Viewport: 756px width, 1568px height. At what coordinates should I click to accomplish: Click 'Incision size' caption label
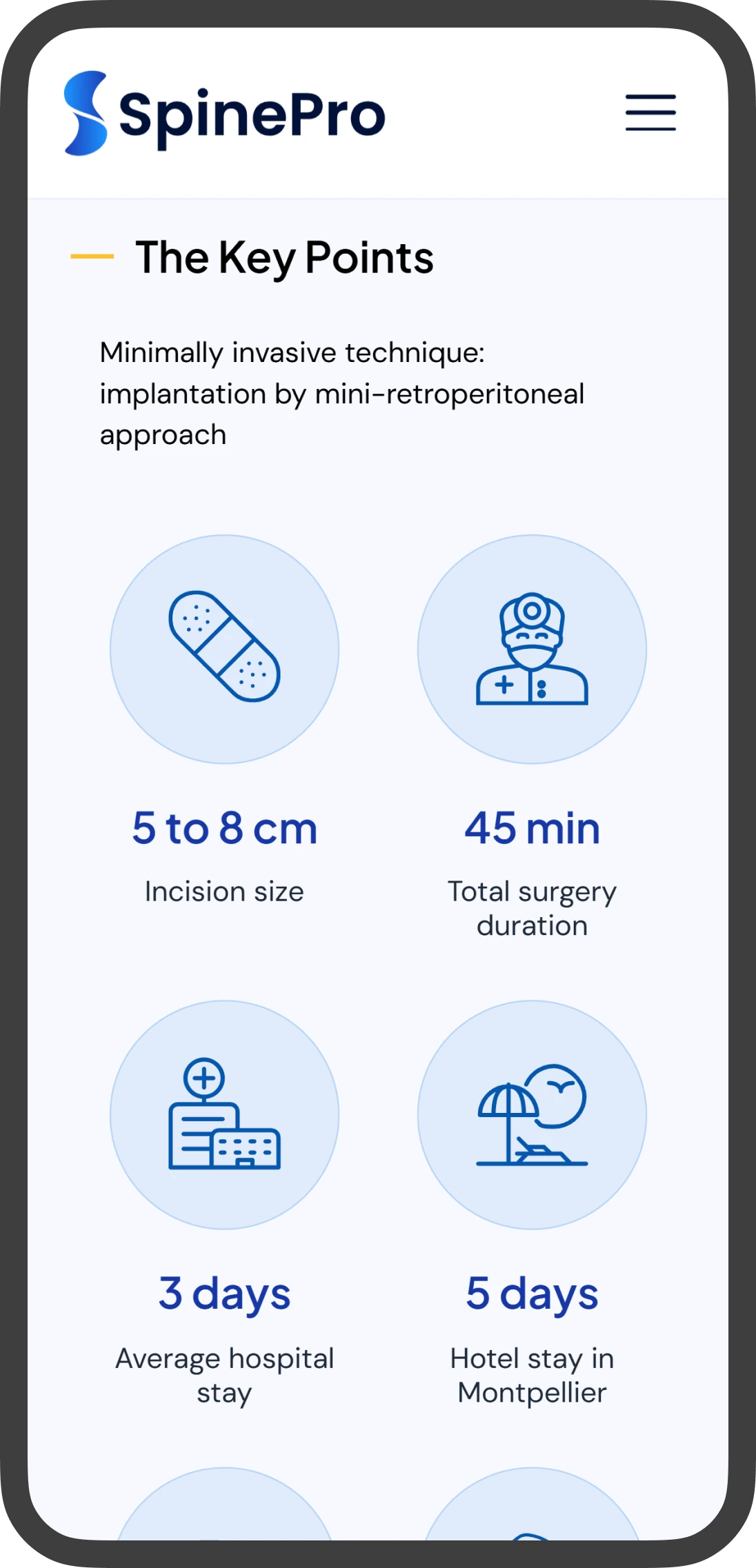click(223, 892)
